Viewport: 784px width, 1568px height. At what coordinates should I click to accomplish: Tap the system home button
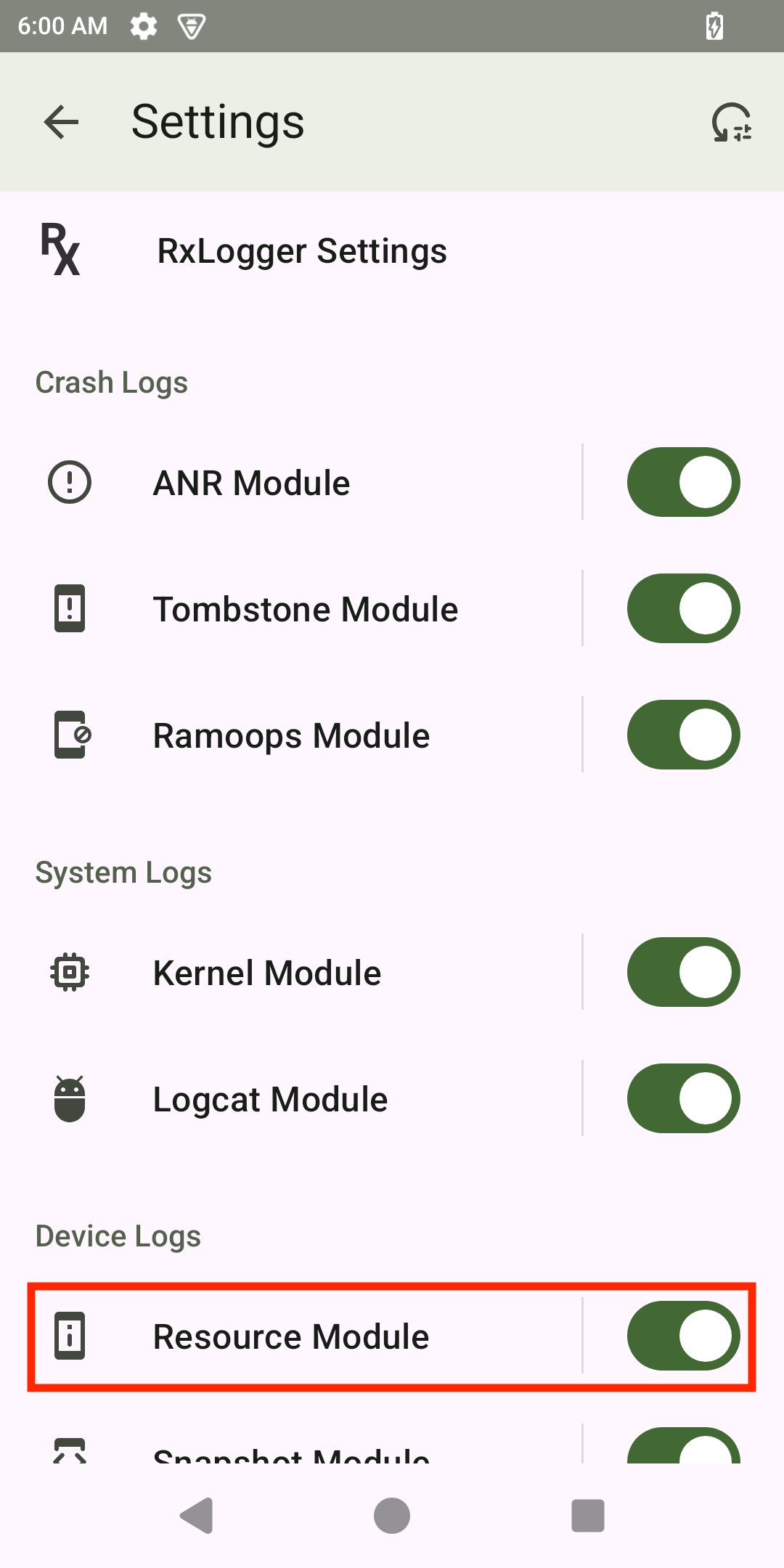coord(392,1516)
